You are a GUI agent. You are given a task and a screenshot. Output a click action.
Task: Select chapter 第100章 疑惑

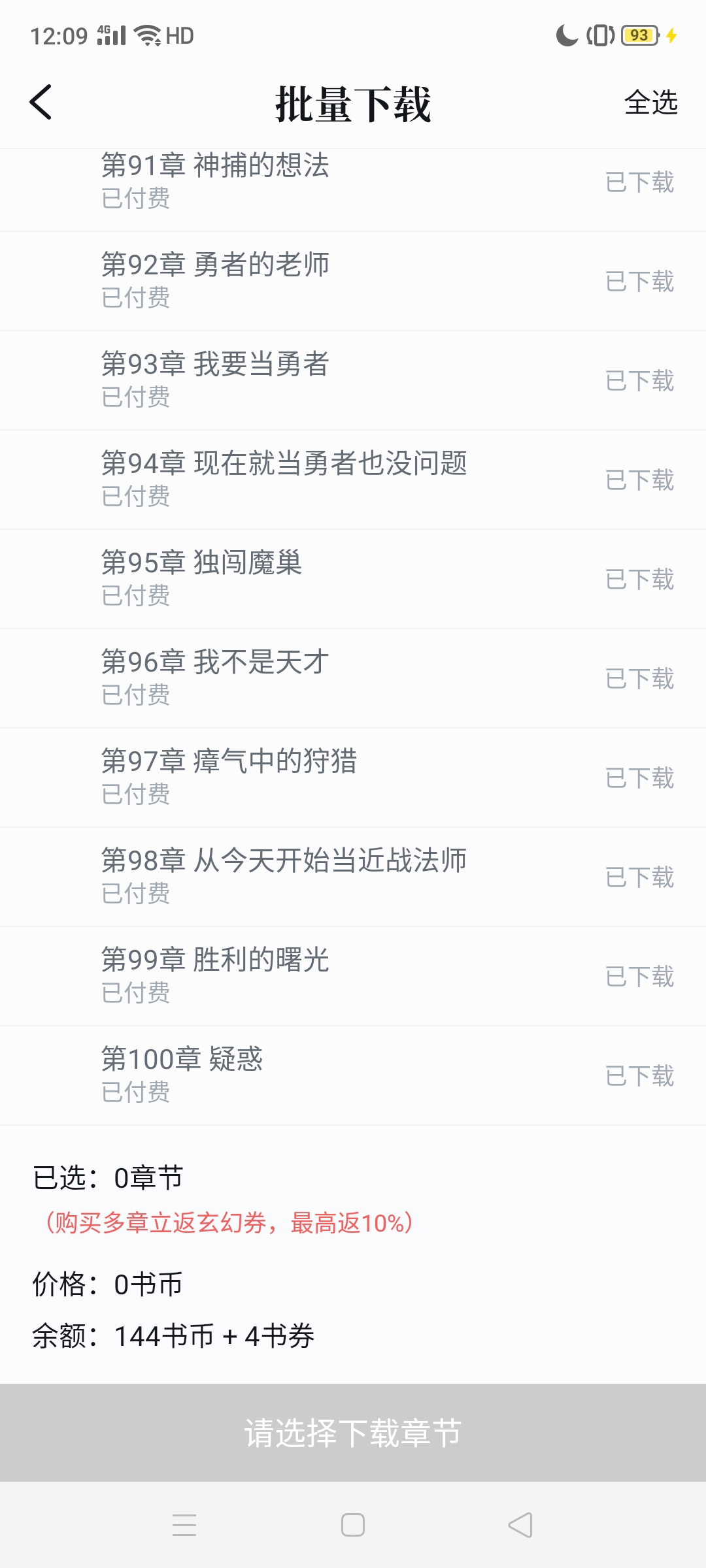(182, 1060)
